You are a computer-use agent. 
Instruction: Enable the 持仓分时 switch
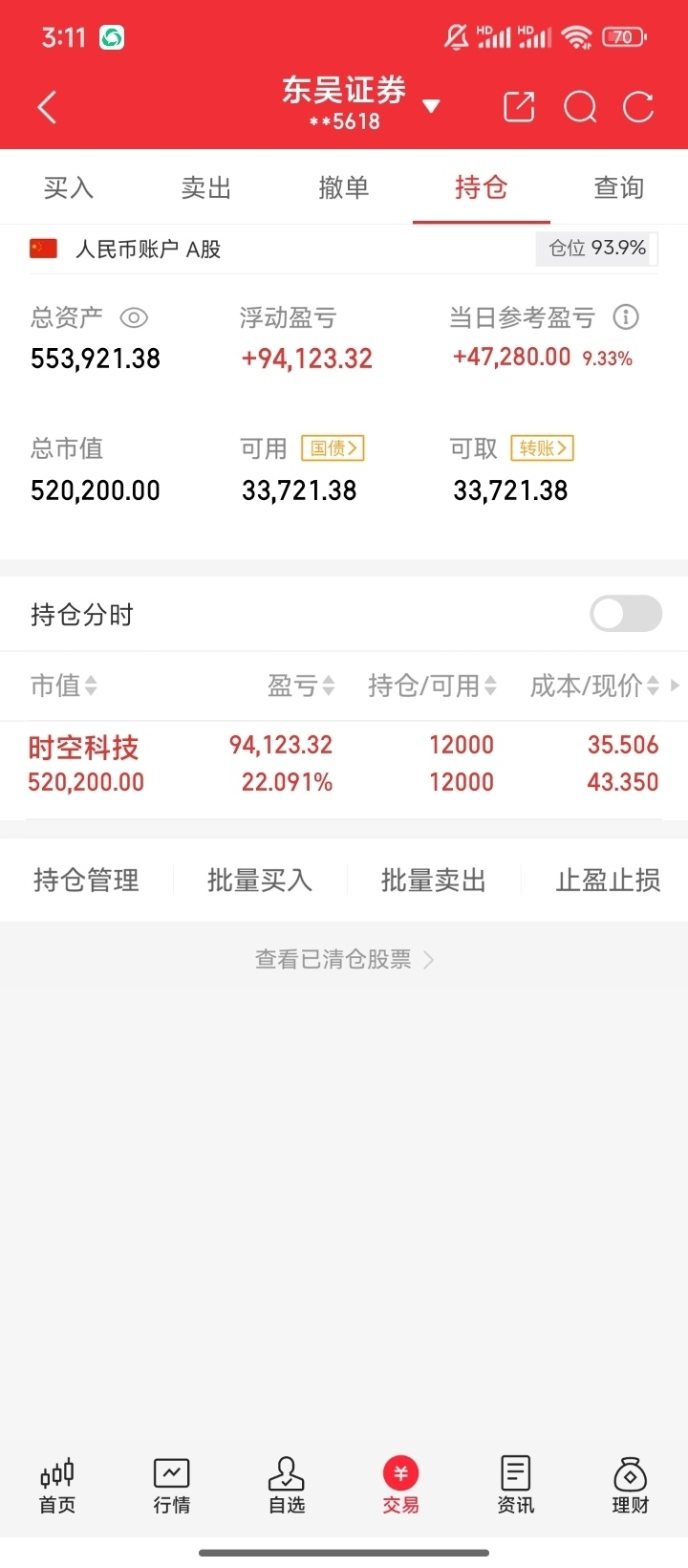[626, 614]
